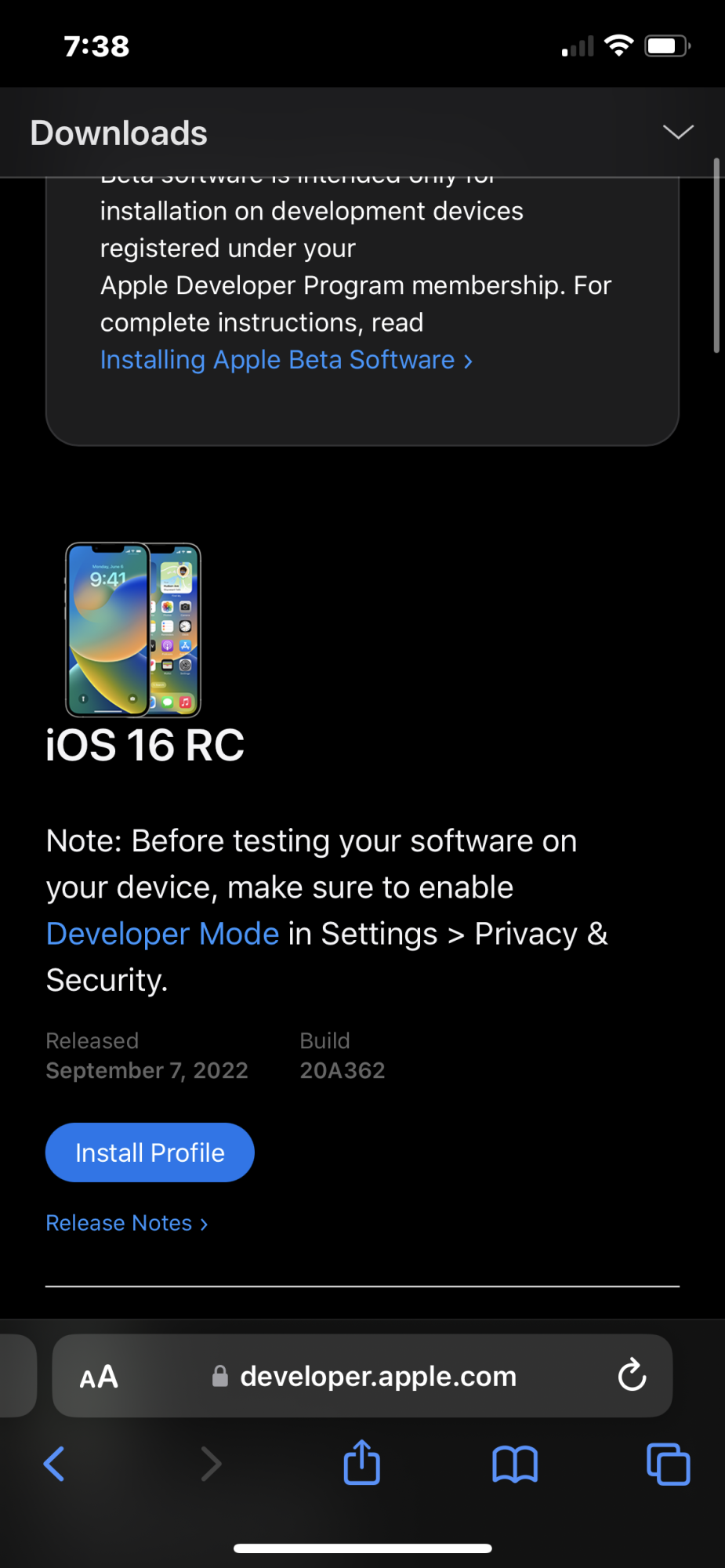
Task: Show all open tabs
Action: click(x=668, y=1464)
